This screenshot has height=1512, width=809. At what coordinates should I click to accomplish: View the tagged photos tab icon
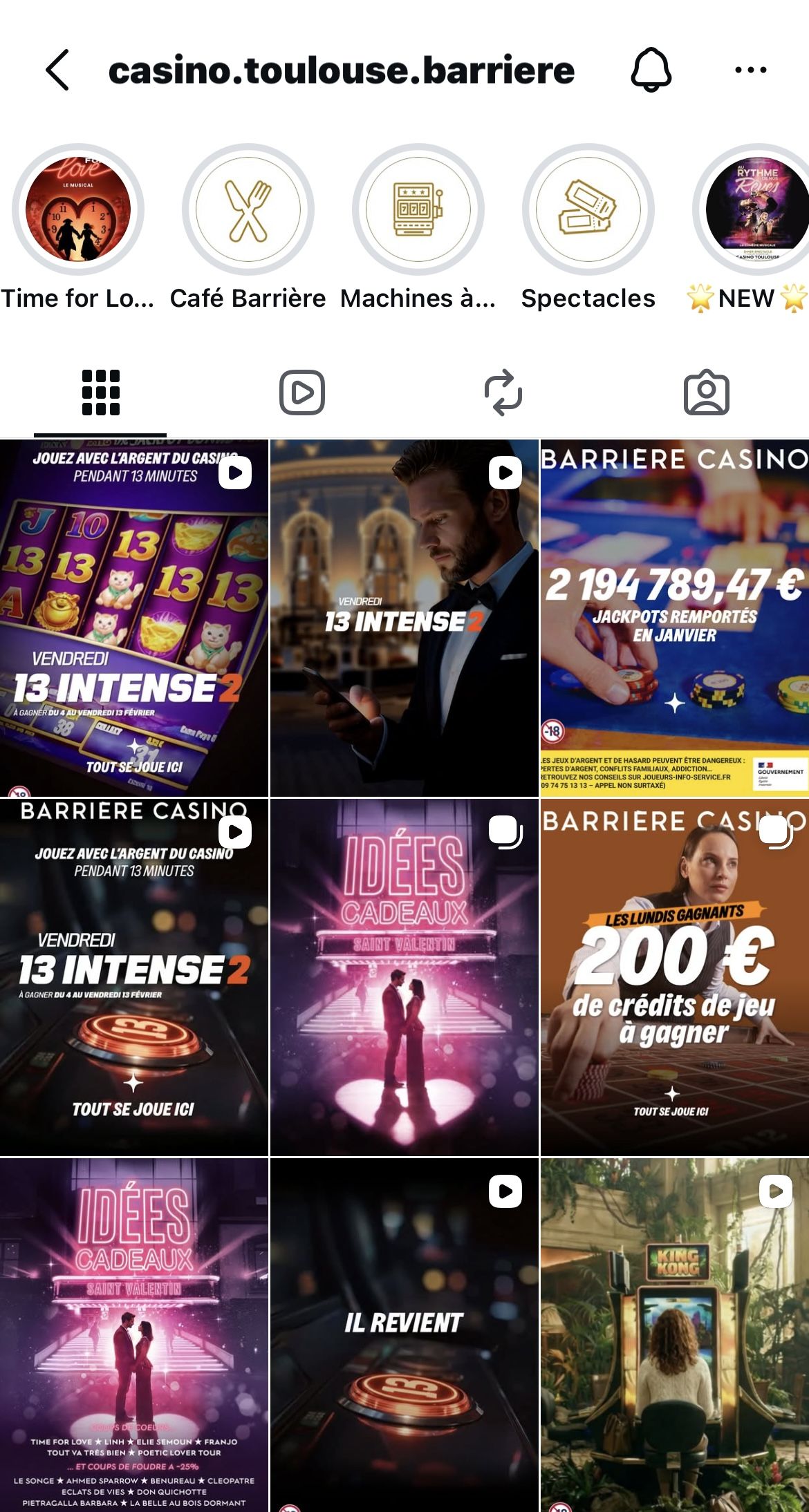pos(707,393)
